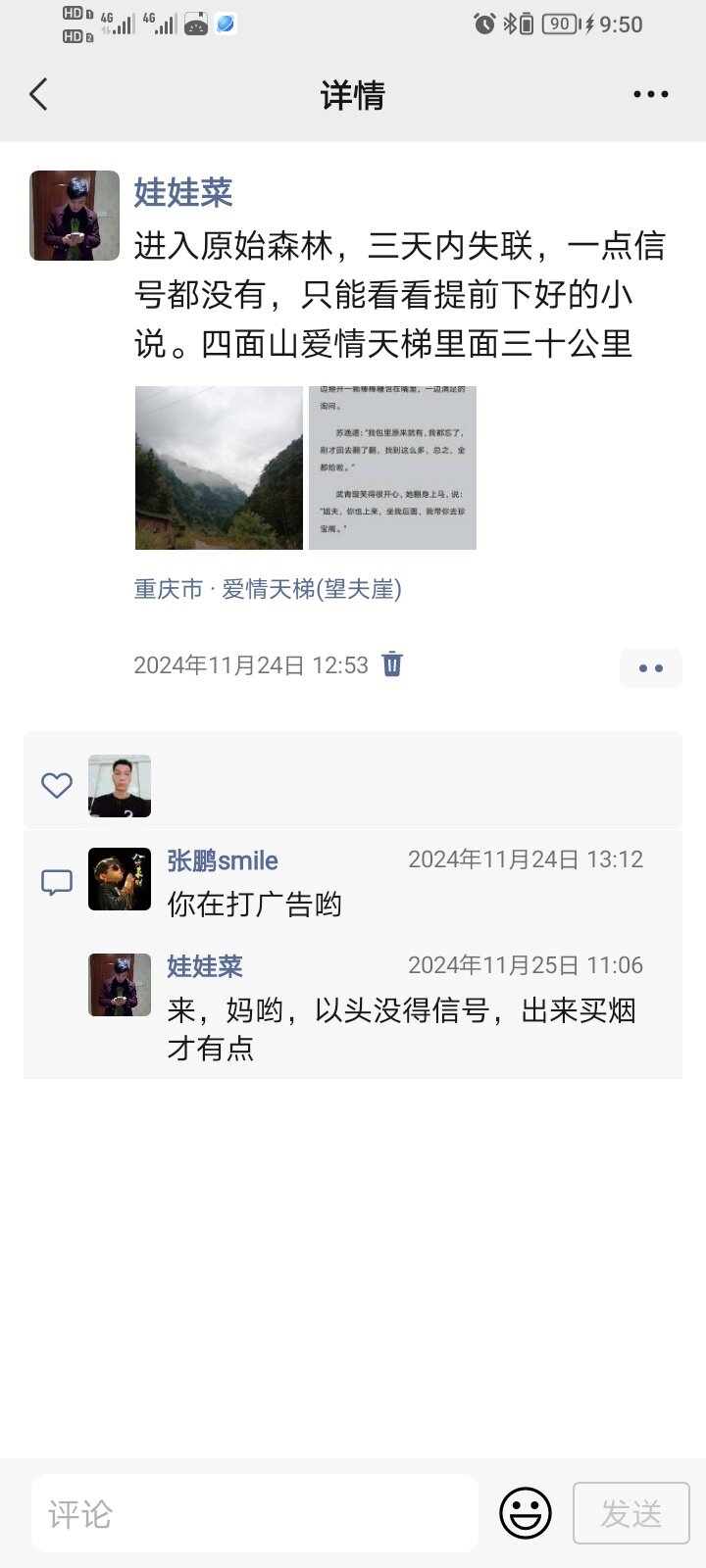Go back from the 详情 page
The image size is (706, 1568).
[39, 95]
